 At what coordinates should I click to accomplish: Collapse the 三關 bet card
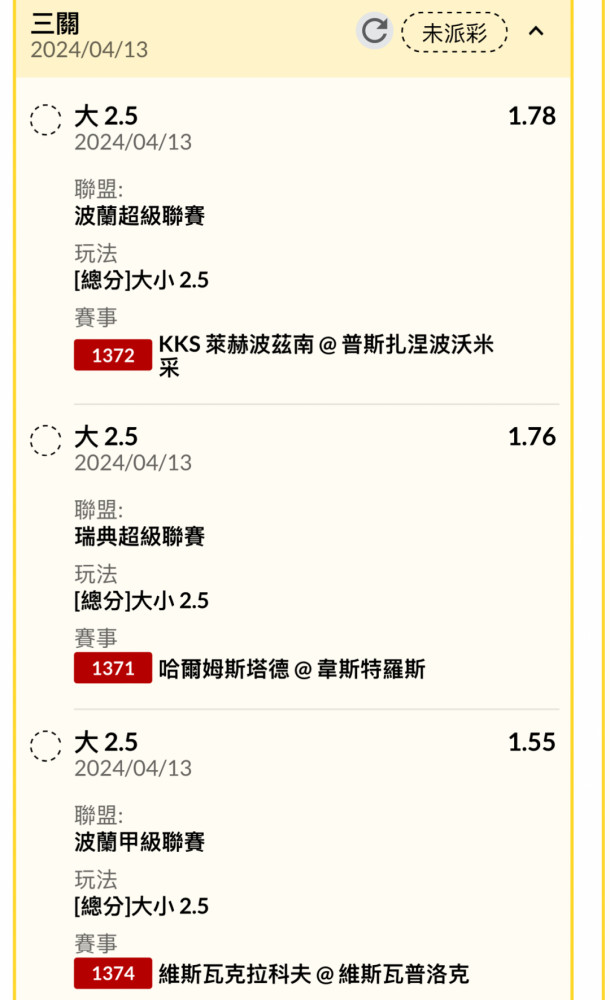(537, 31)
